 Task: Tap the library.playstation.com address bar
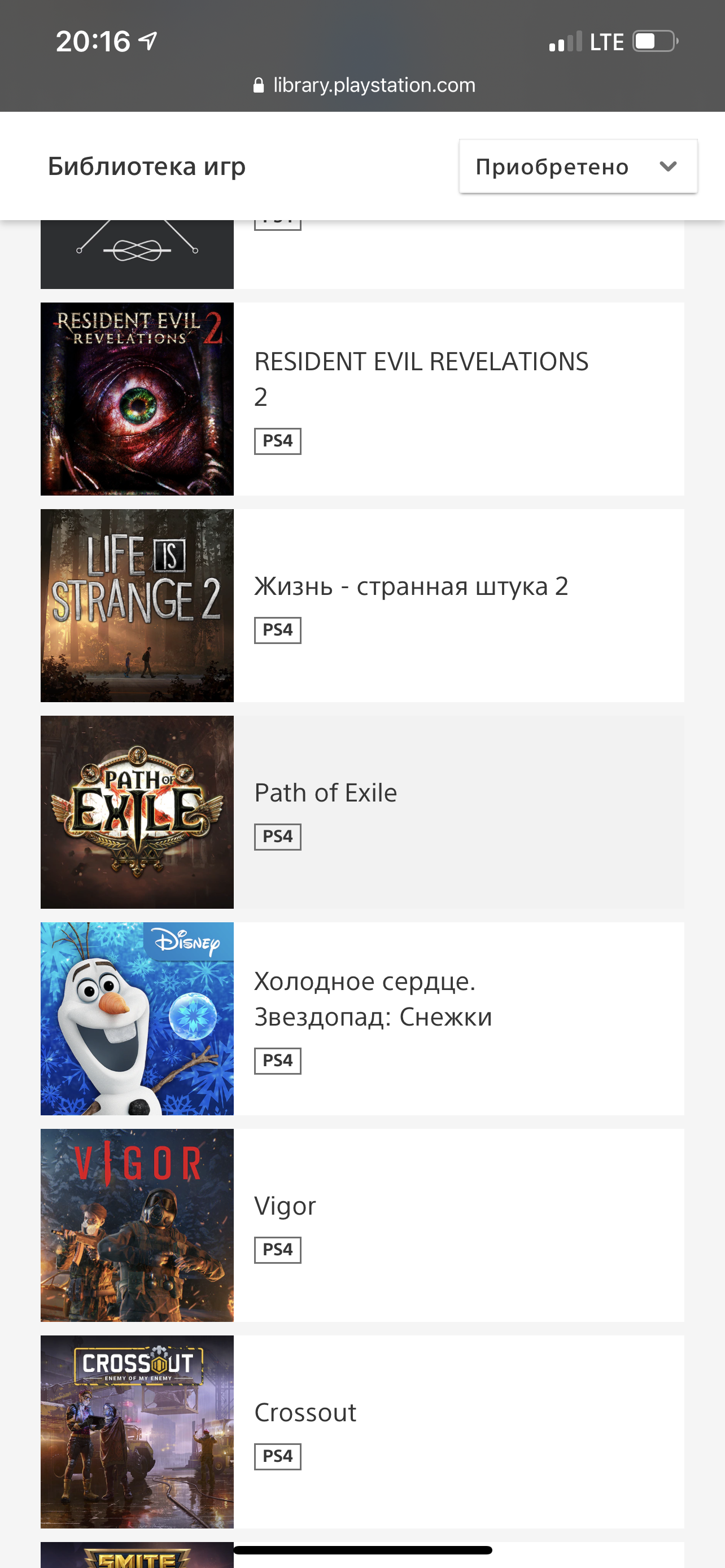(x=364, y=85)
